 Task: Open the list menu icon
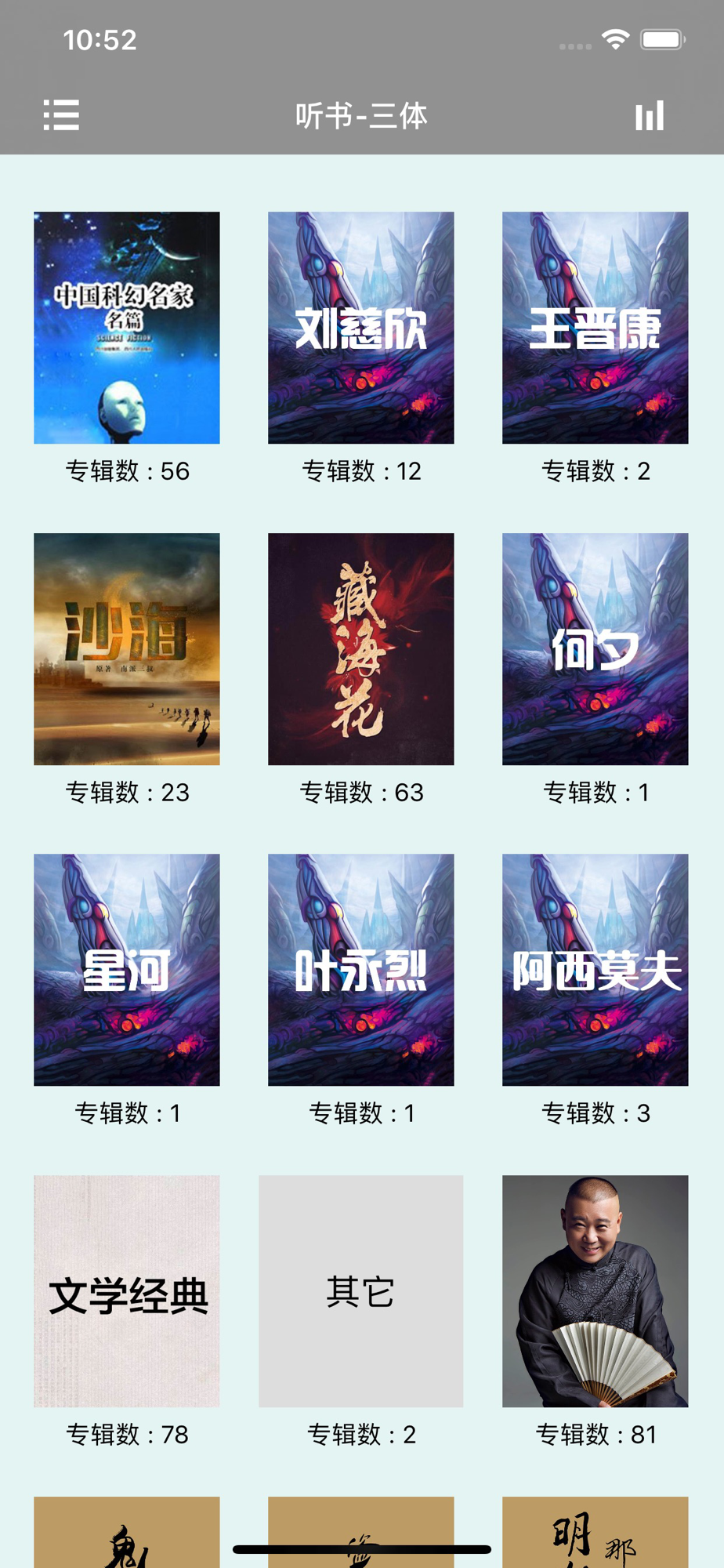(61, 115)
